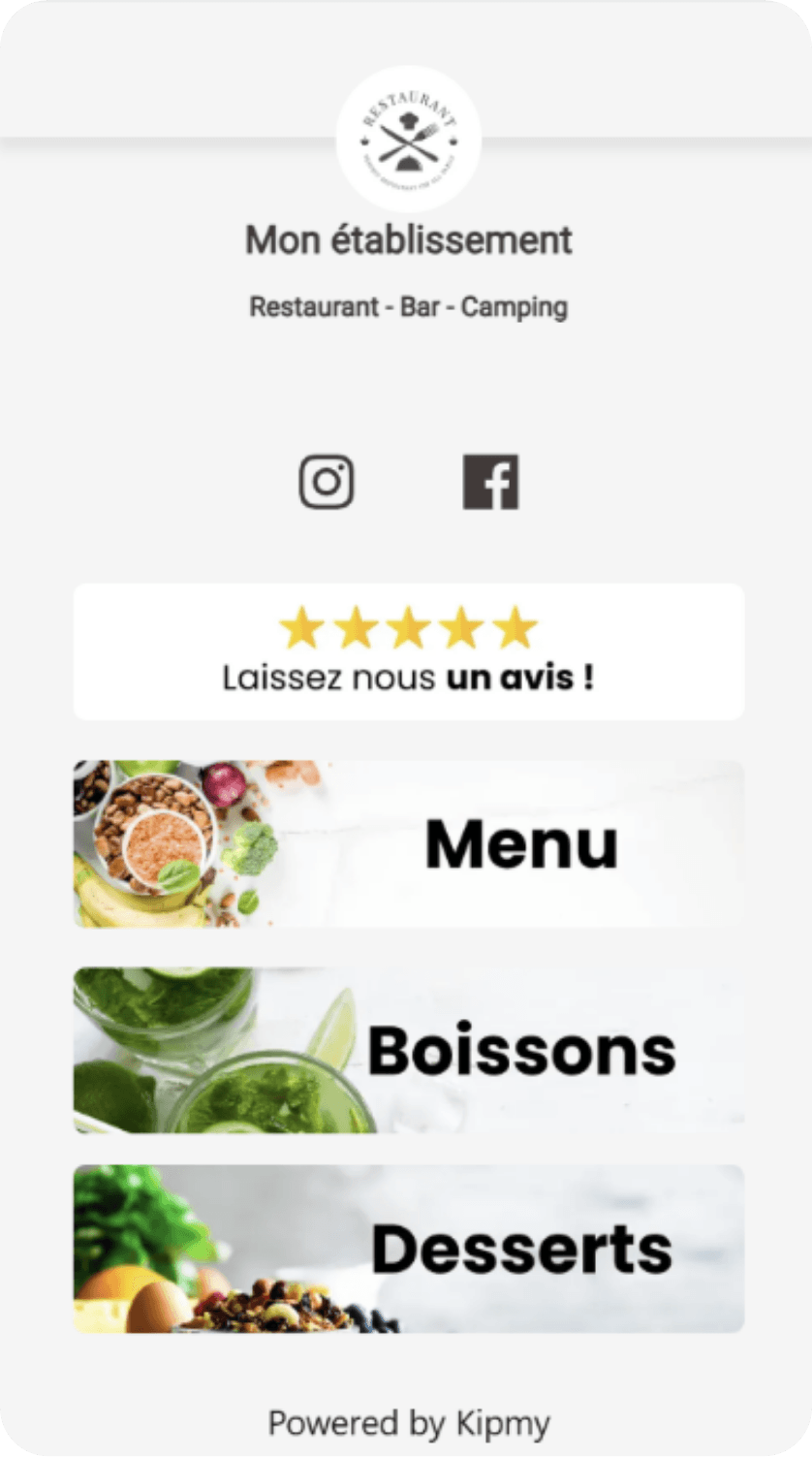Open the Menu card
Viewport: 812px width, 1457px height.
[408, 843]
